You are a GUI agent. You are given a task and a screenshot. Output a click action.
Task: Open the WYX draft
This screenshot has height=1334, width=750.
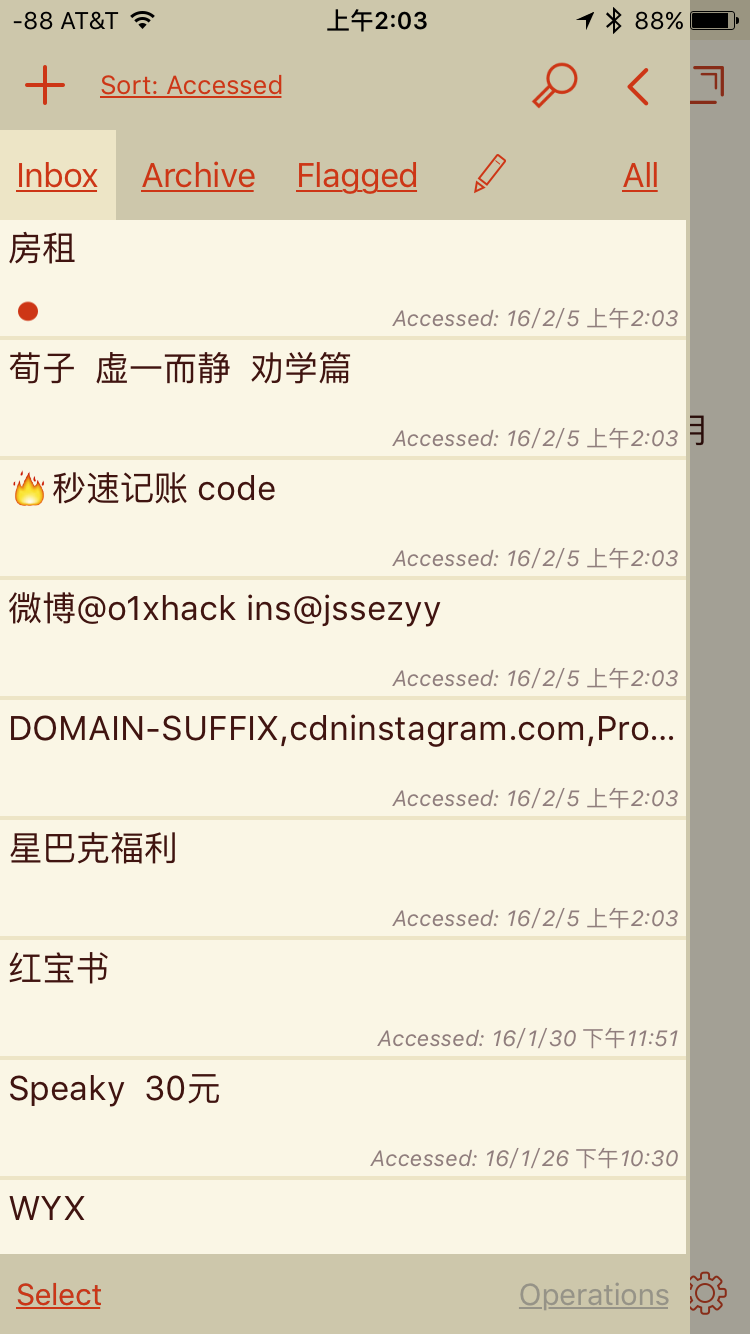pyautogui.click(x=343, y=1218)
